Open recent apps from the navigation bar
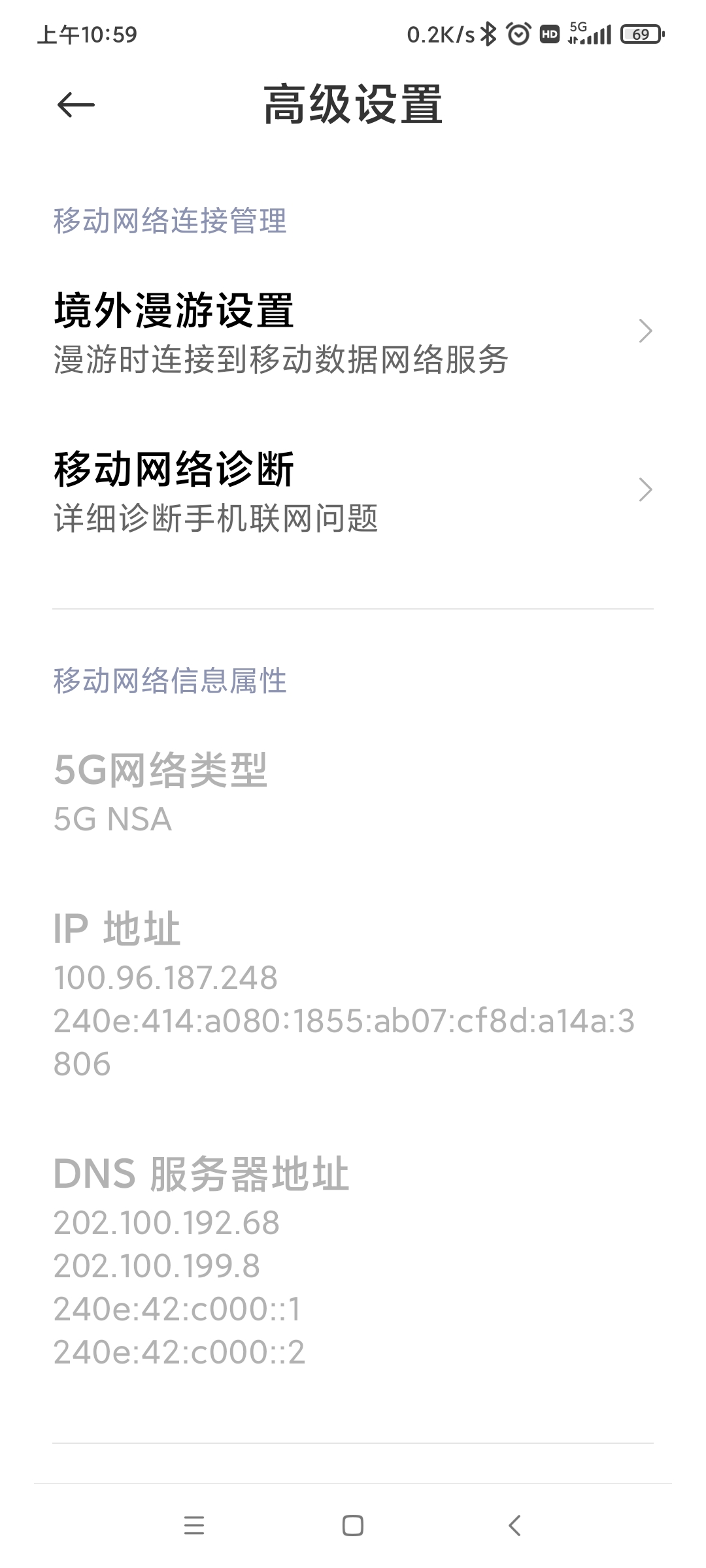 point(194,1526)
